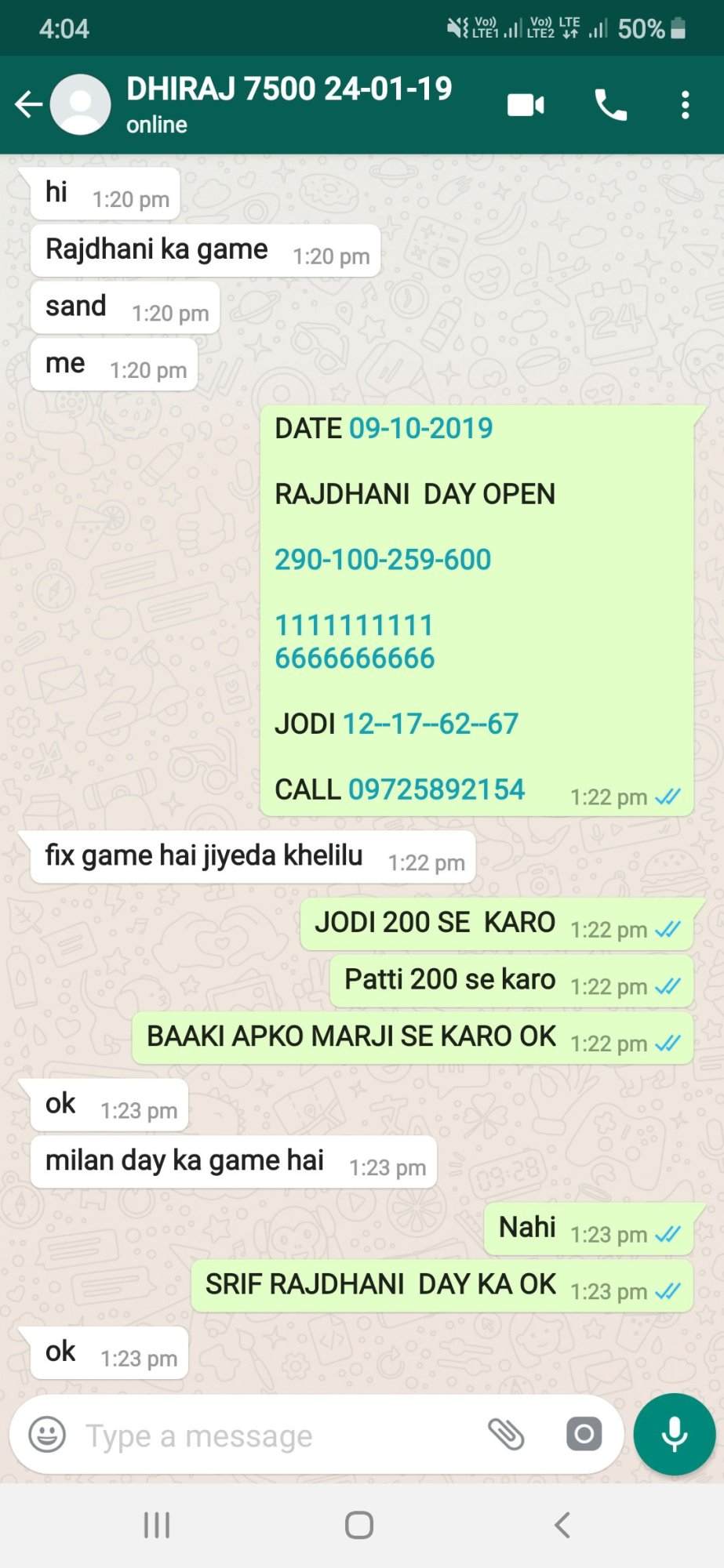Tap the phone number link 09725892154
Screen dimensions: 724x1568
[x=436, y=789]
